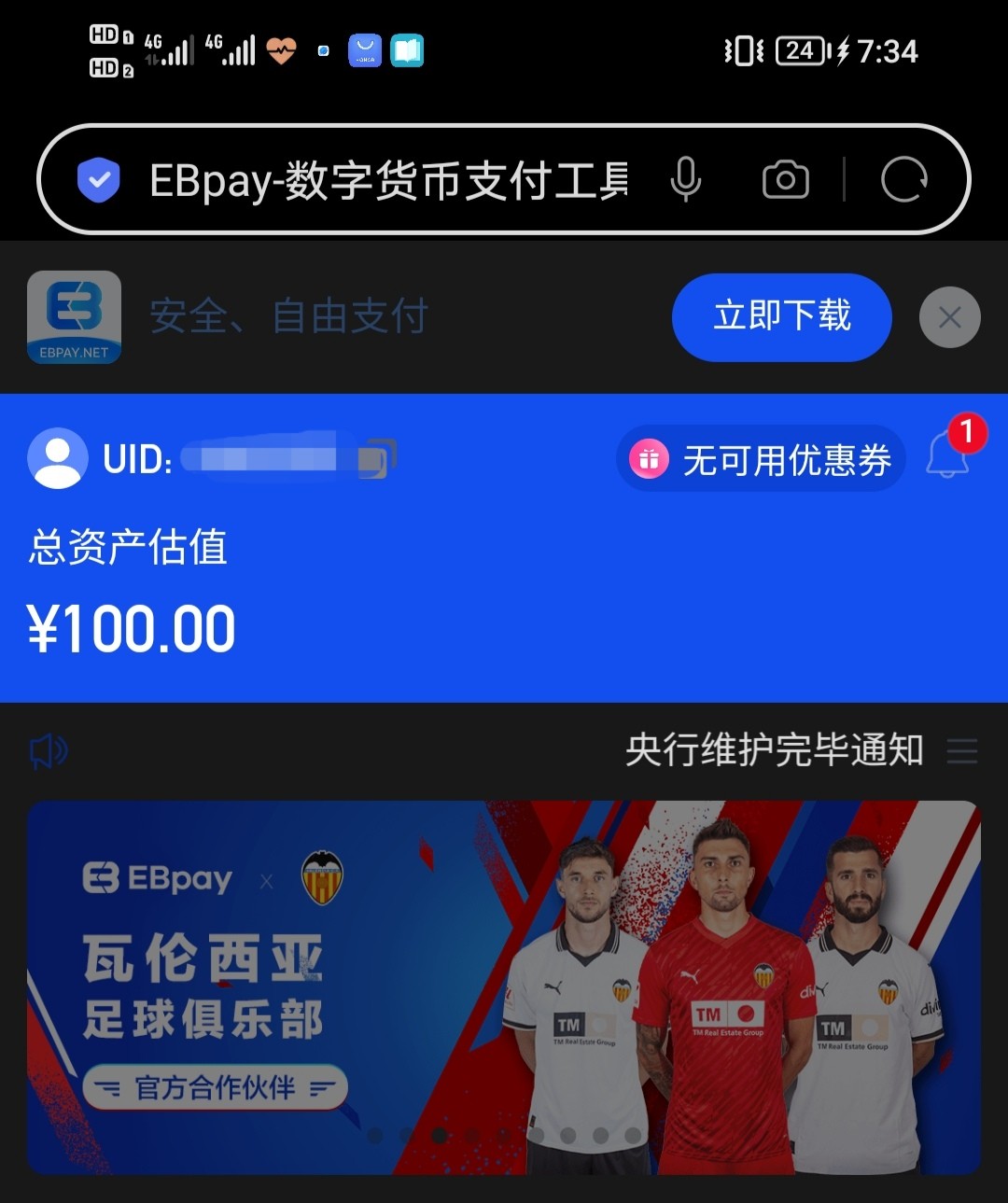Check the browser security shield icon
Screen dimensions: 1008x1203
point(99,179)
